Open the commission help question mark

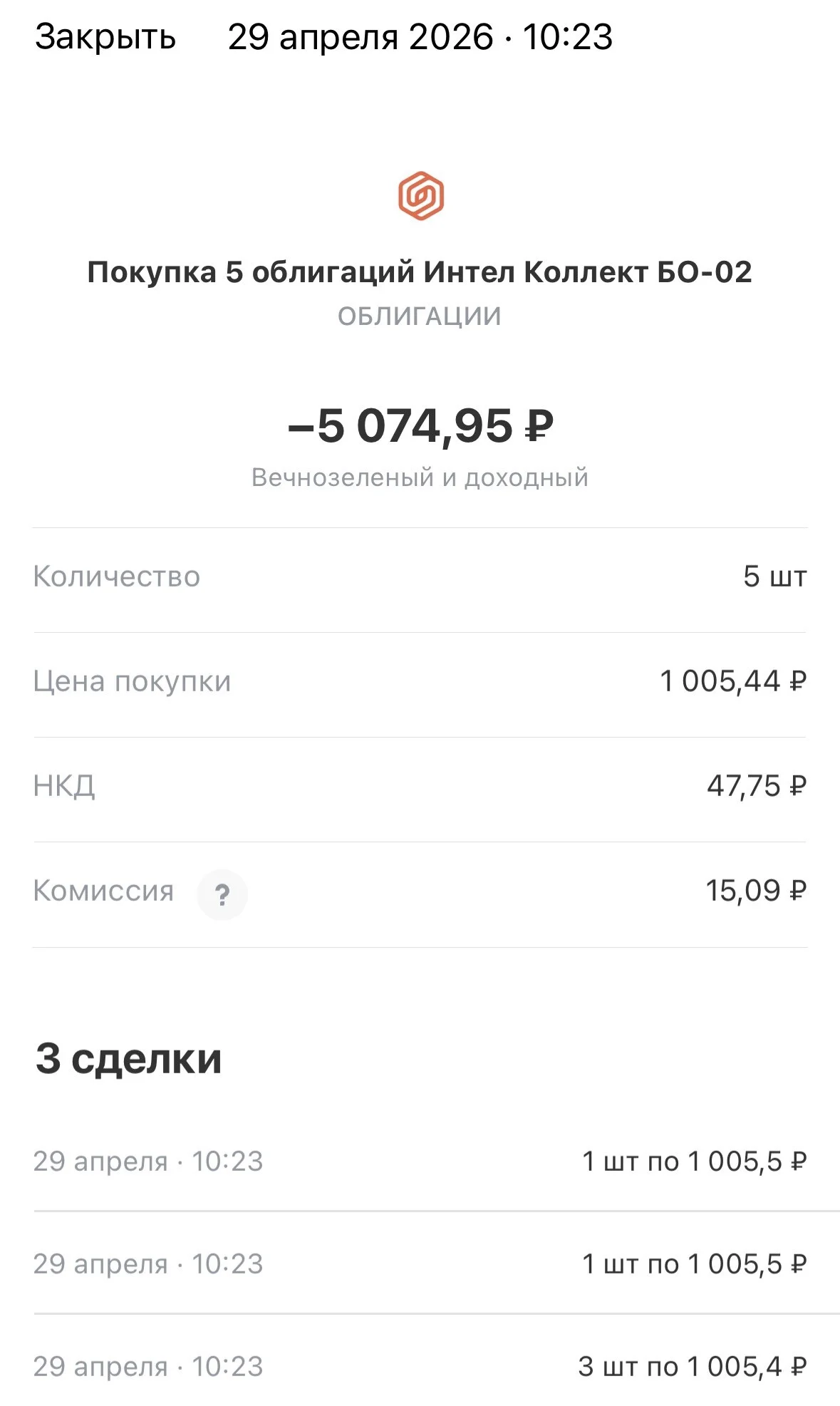click(x=222, y=894)
